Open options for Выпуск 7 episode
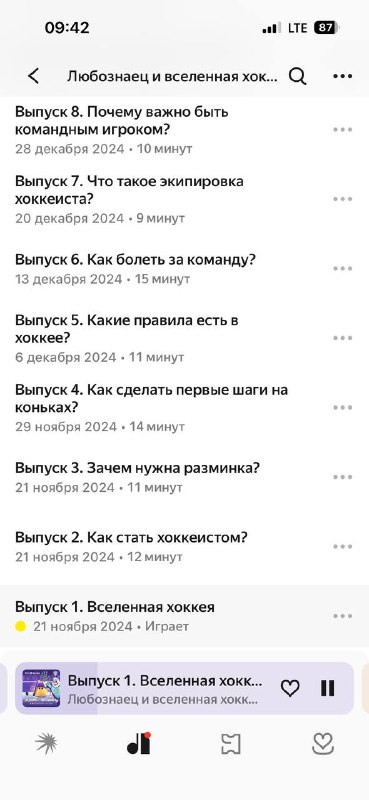369x800 pixels. 342,199
